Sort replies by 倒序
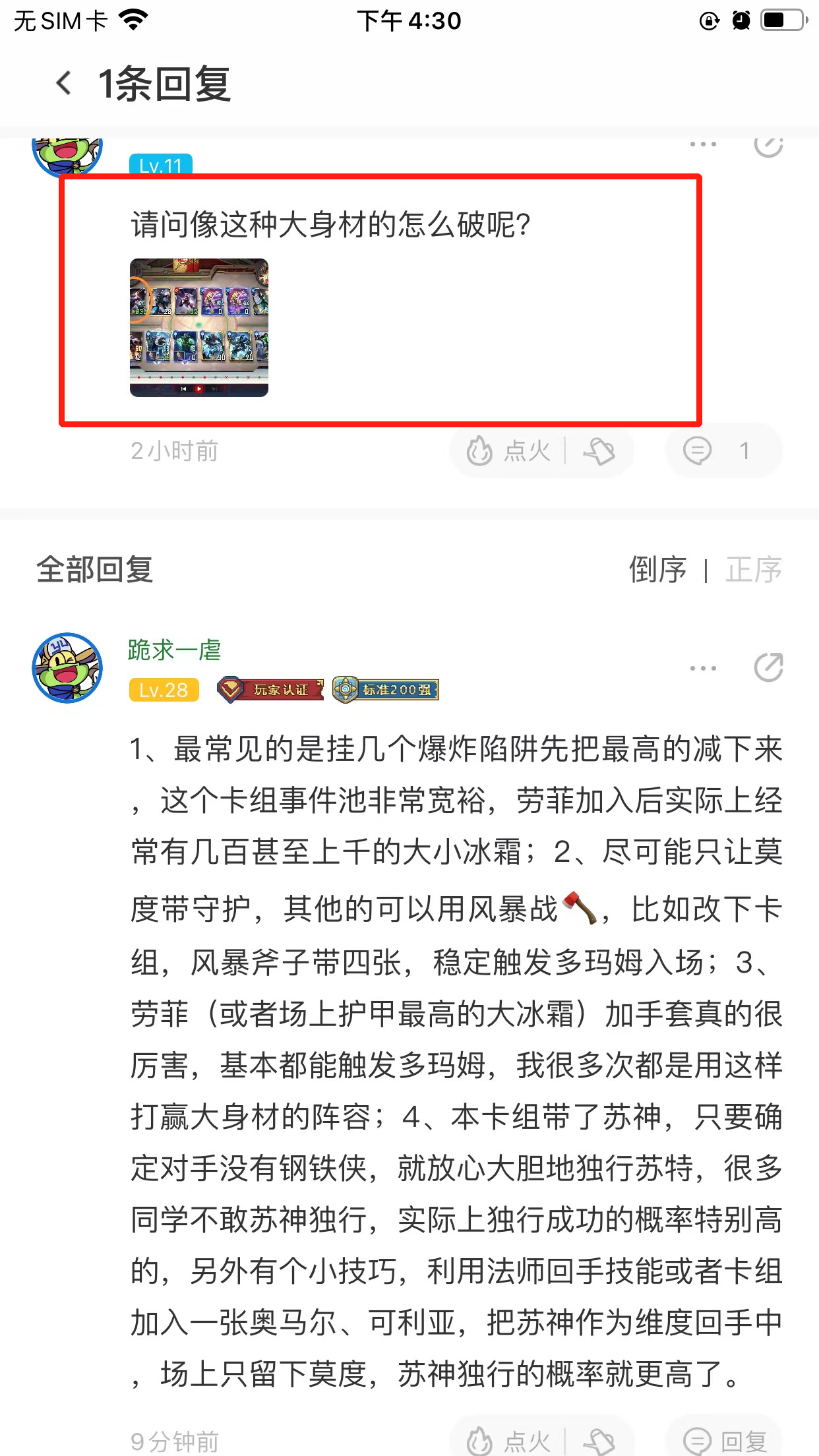The width and height of the screenshot is (819, 1456). pyautogui.click(x=657, y=570)
